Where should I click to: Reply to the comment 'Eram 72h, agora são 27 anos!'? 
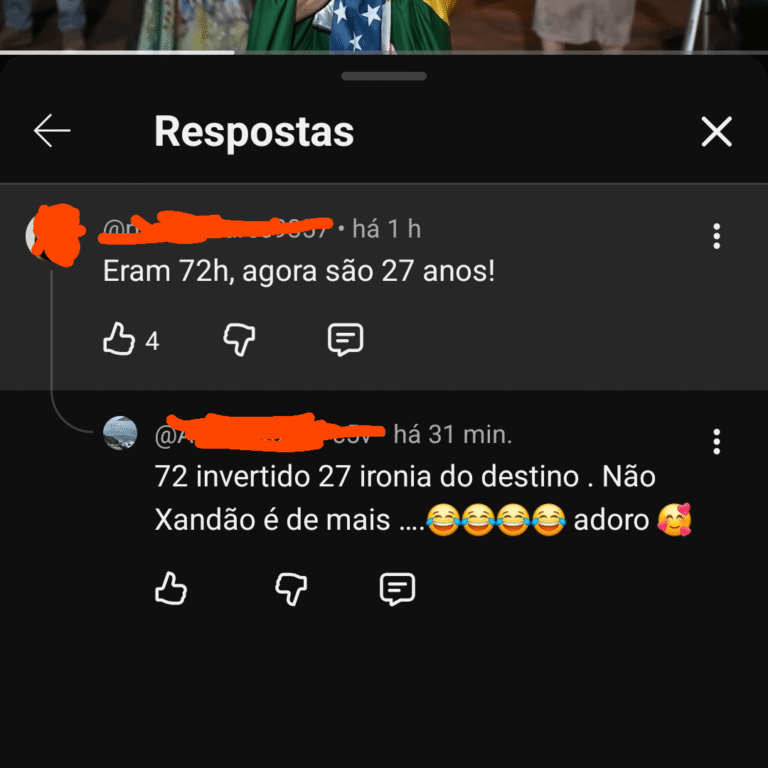tap(345, 341)
